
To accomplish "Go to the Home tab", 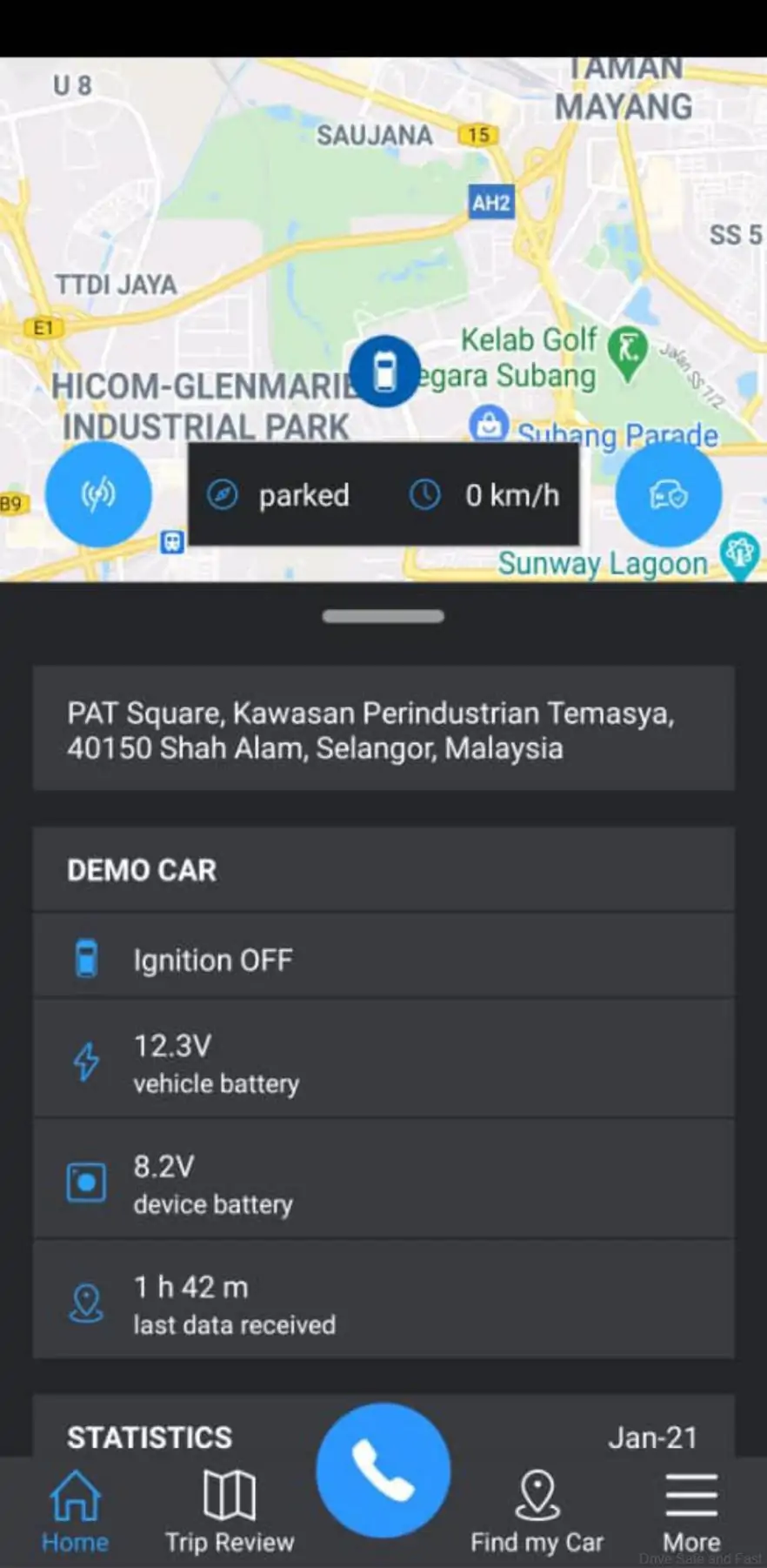I will coord(76,1512).
